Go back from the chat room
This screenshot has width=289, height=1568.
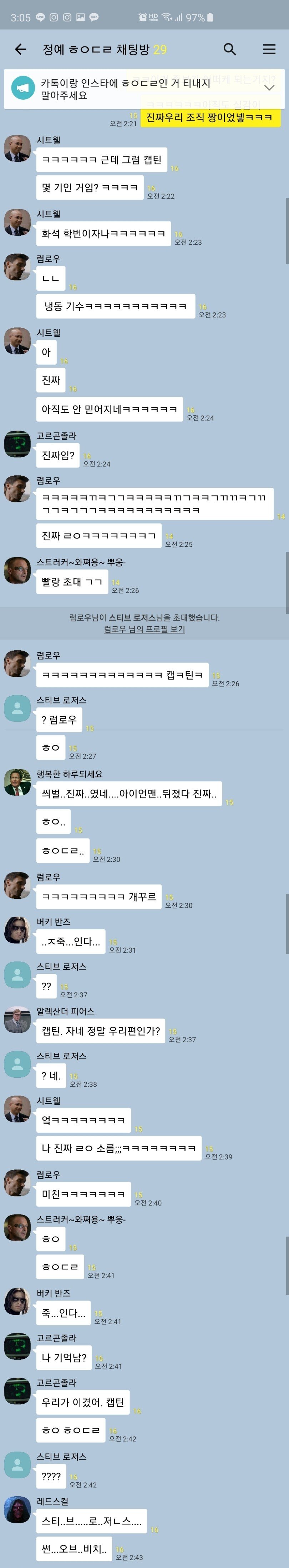tap(21, 49)
